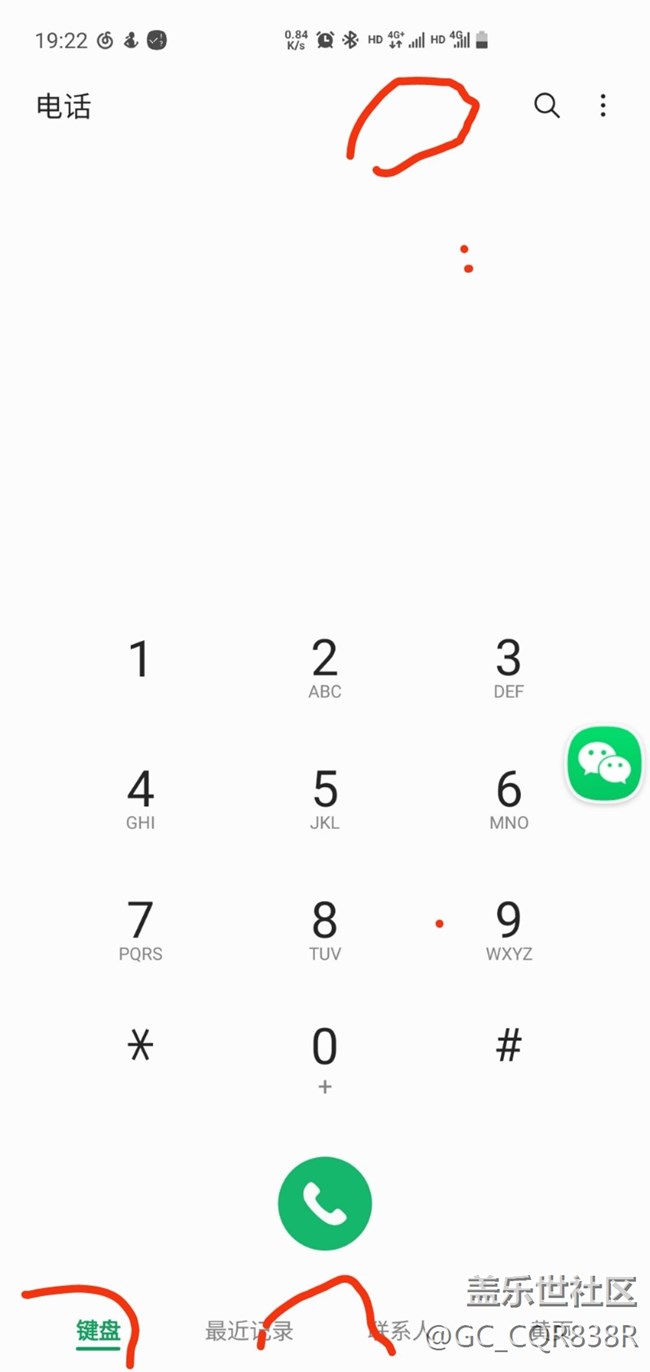
Task: Start call with green phone button
Action: (325, 1203)
